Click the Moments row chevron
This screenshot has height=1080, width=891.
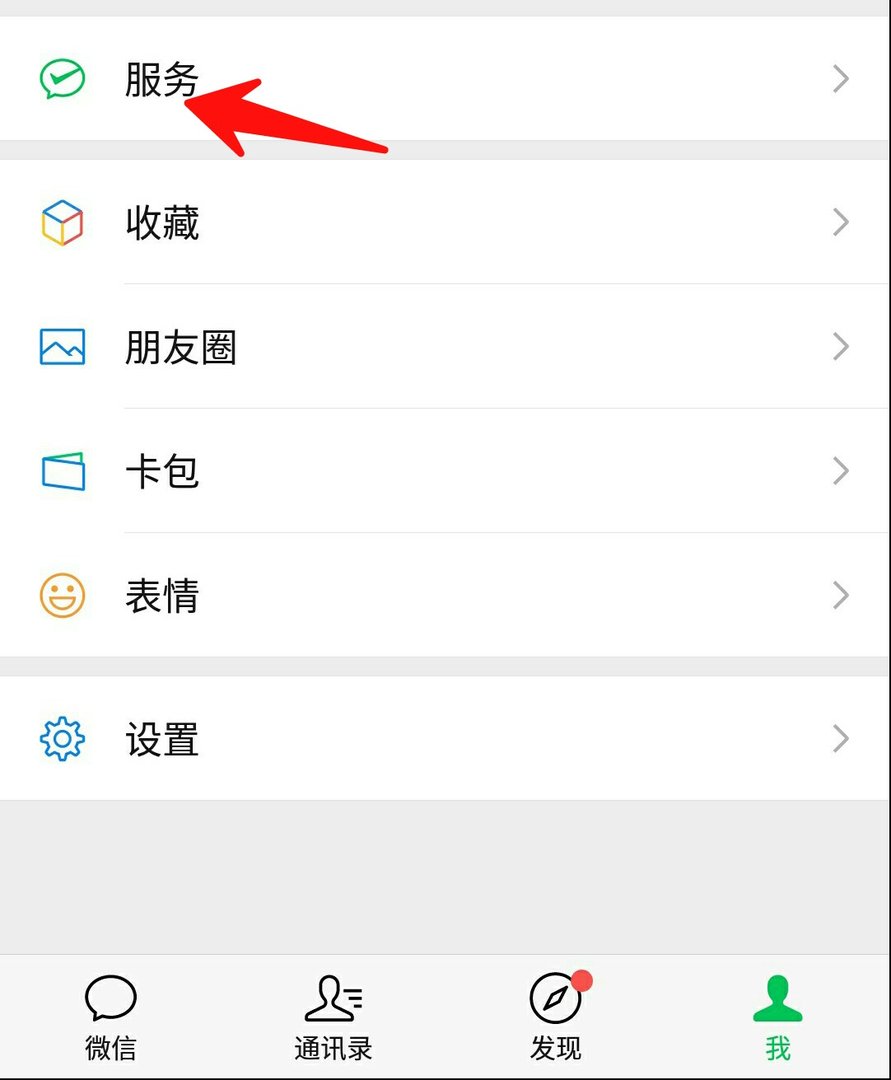pos(838,347)
